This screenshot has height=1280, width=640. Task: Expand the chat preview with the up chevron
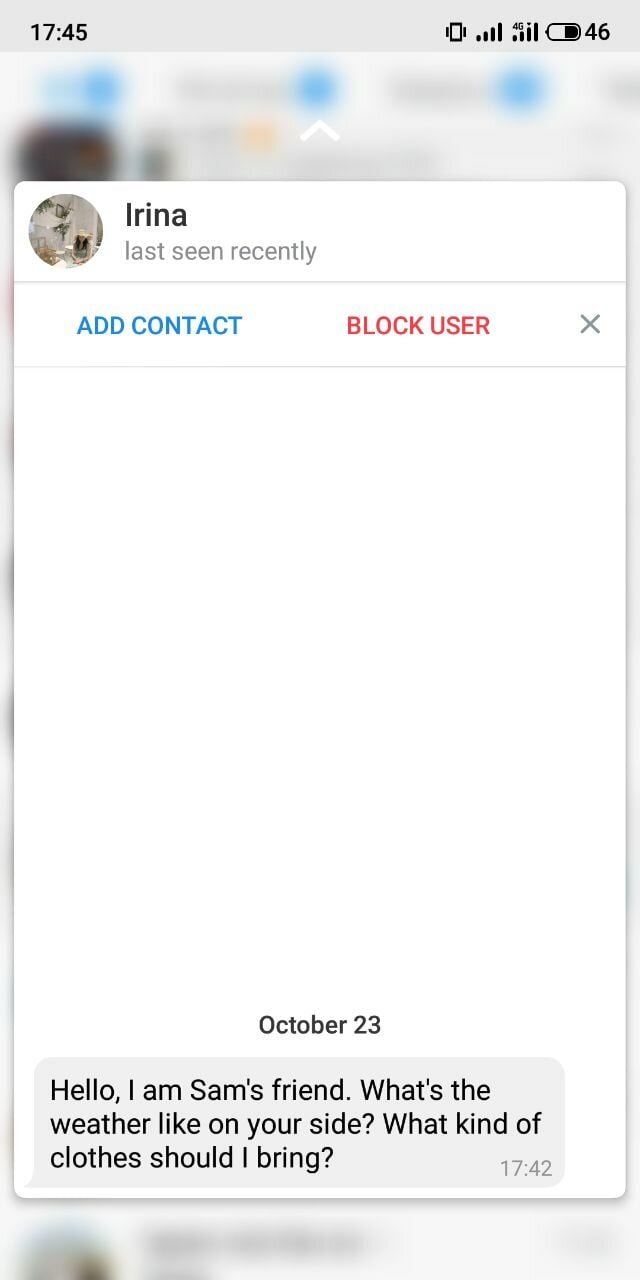(320, 131)
